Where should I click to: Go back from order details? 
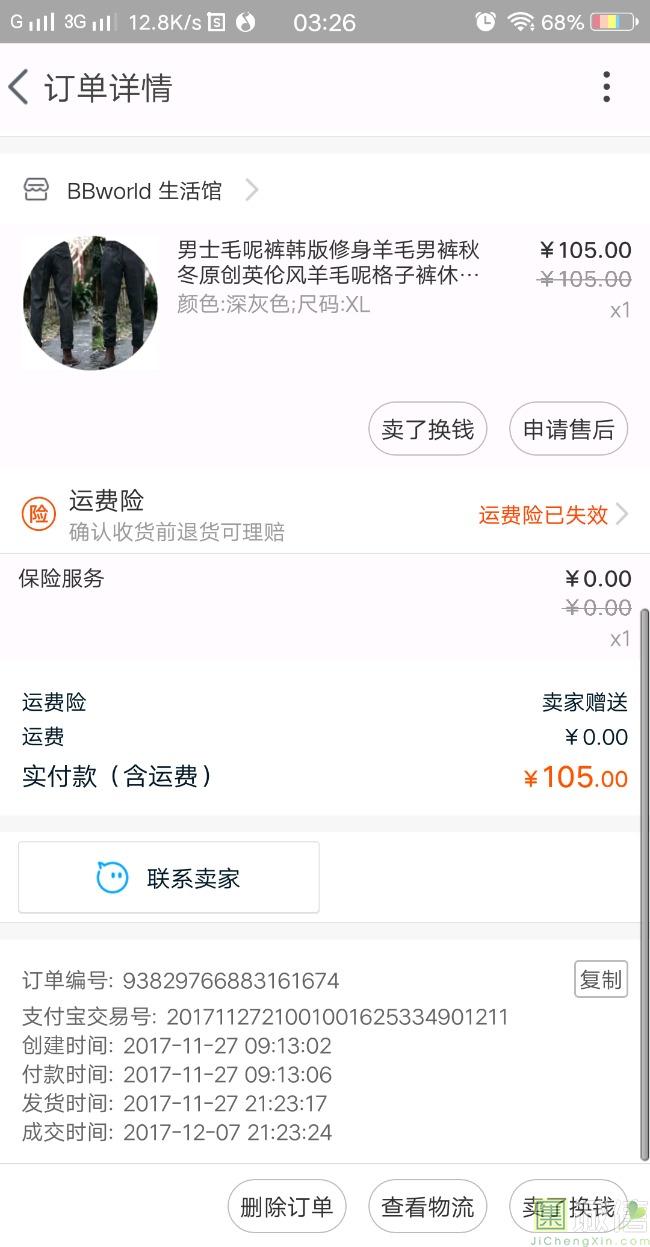(19, 88)
